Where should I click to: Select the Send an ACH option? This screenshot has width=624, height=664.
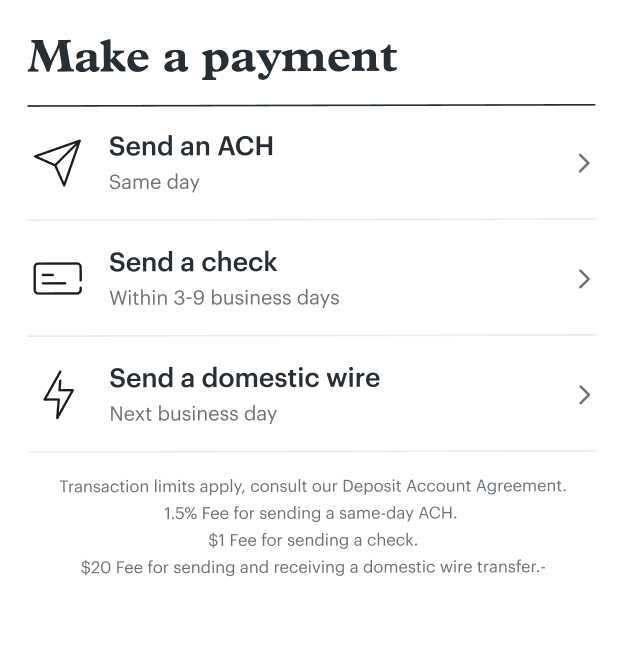310,163
